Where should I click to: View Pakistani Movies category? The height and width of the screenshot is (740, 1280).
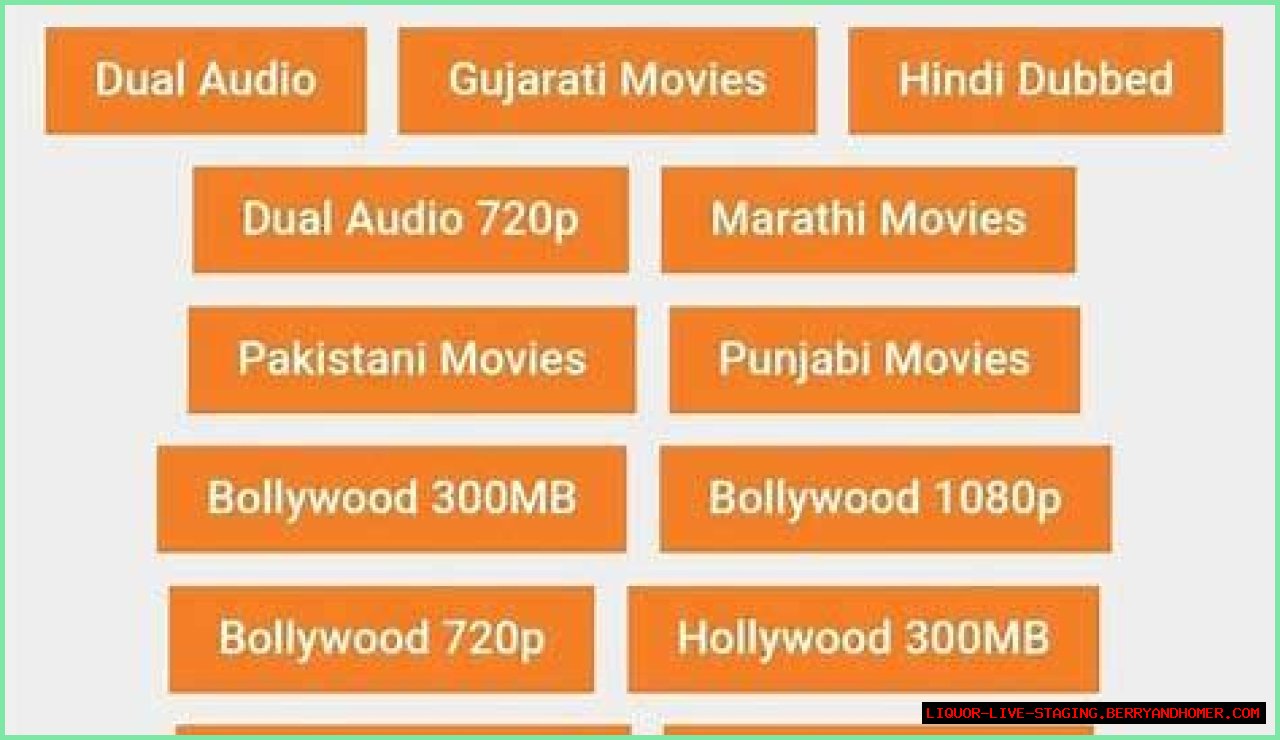pyautogui.click(x=411, y=359)
